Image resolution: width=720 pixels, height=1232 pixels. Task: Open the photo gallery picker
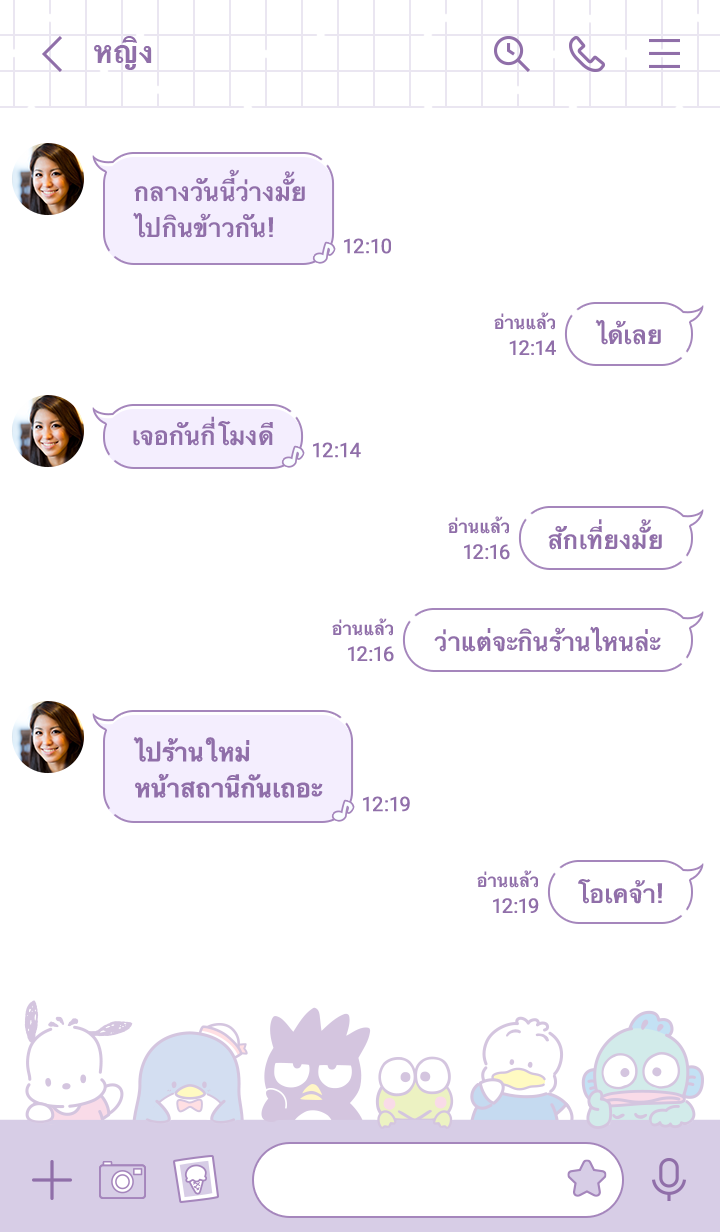click(195, 1180)
